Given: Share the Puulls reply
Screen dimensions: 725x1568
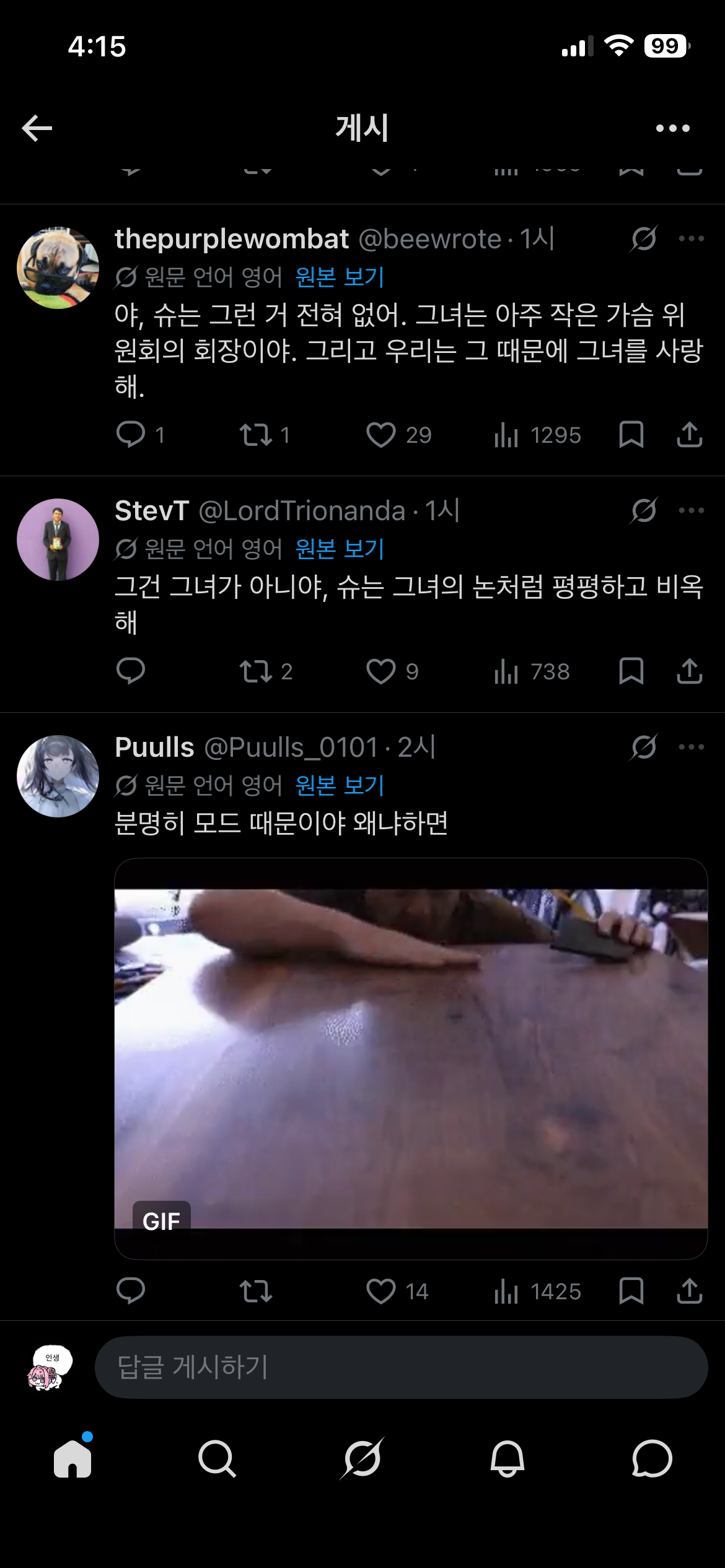Looking at the screenshot, I should pos(690,1292).
